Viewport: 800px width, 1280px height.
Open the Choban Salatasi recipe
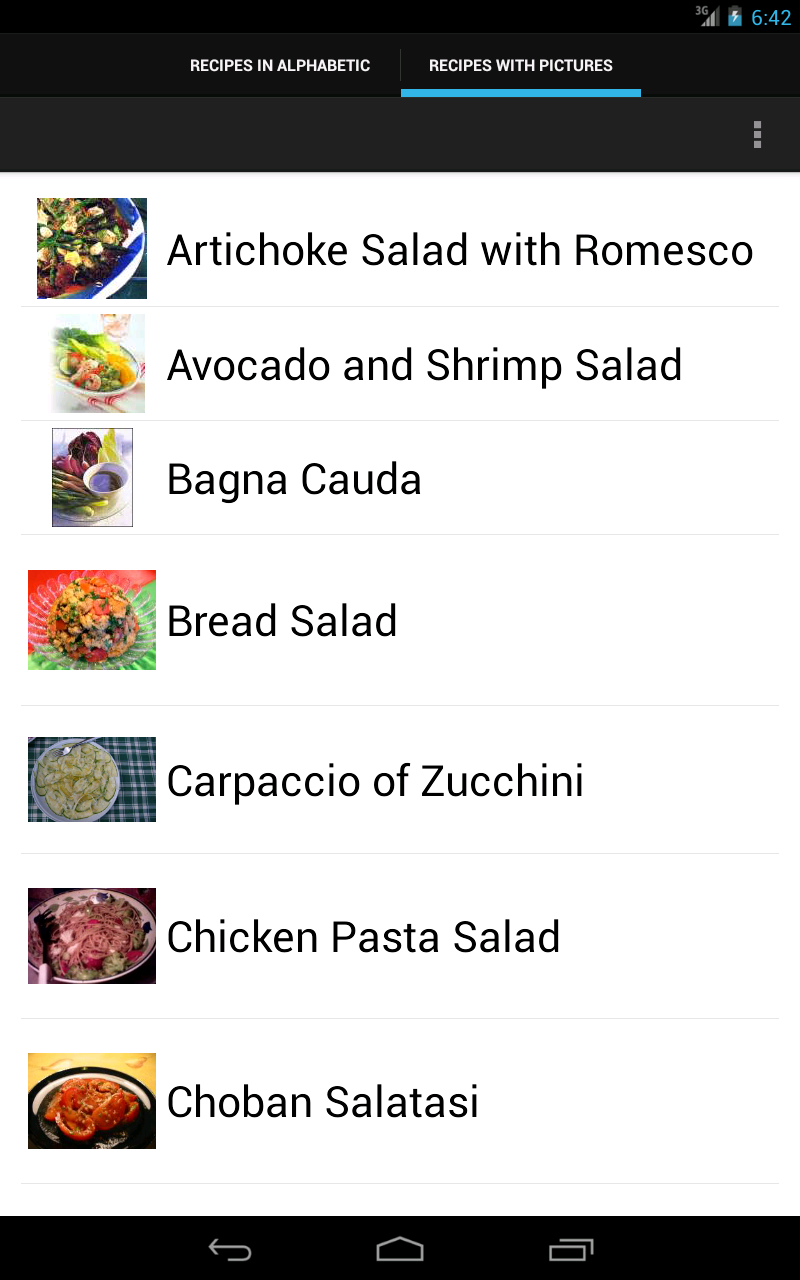coord(322,1102)
